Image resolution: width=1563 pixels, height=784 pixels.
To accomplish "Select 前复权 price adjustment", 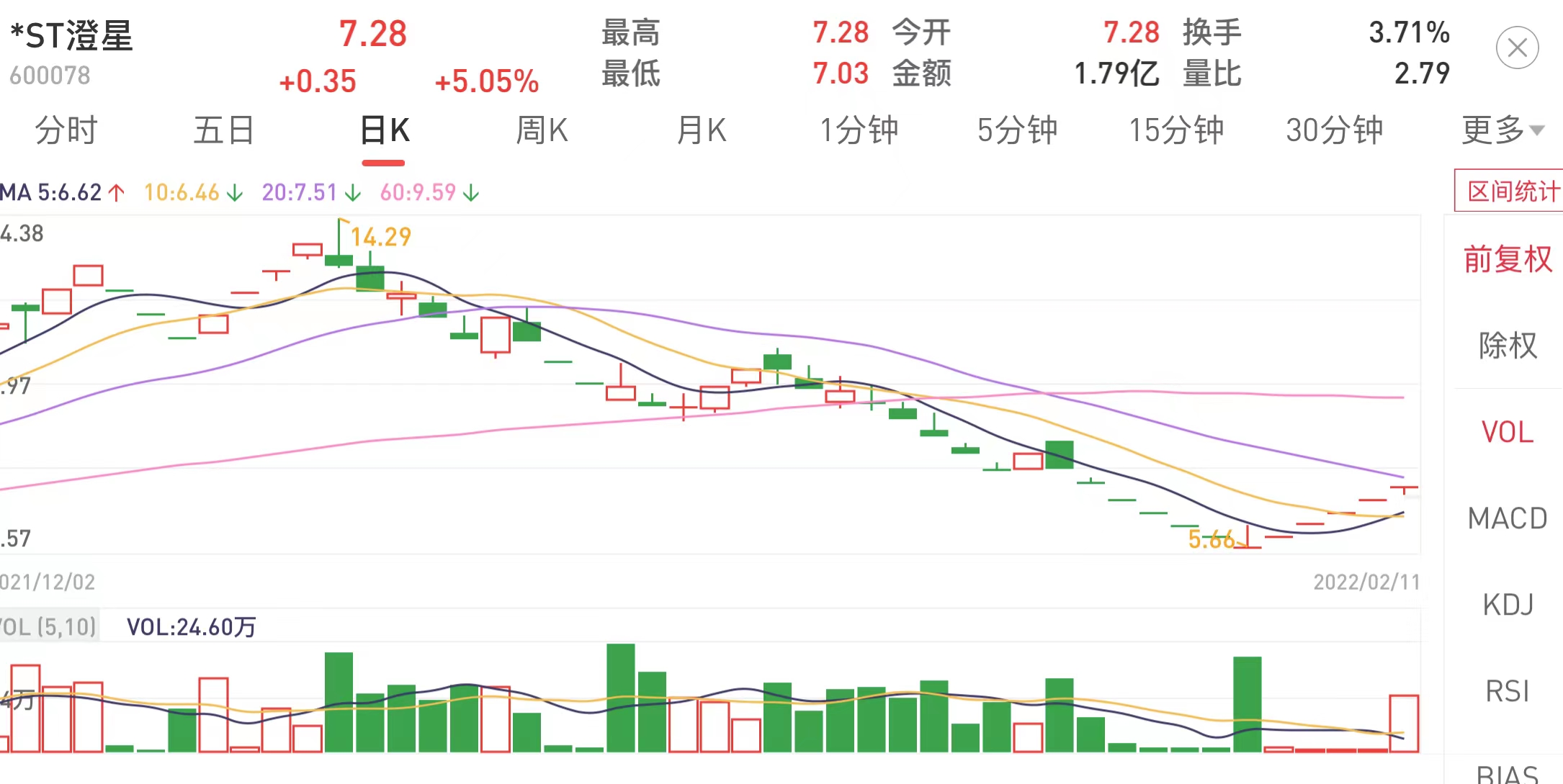I will coord(1508,259).
